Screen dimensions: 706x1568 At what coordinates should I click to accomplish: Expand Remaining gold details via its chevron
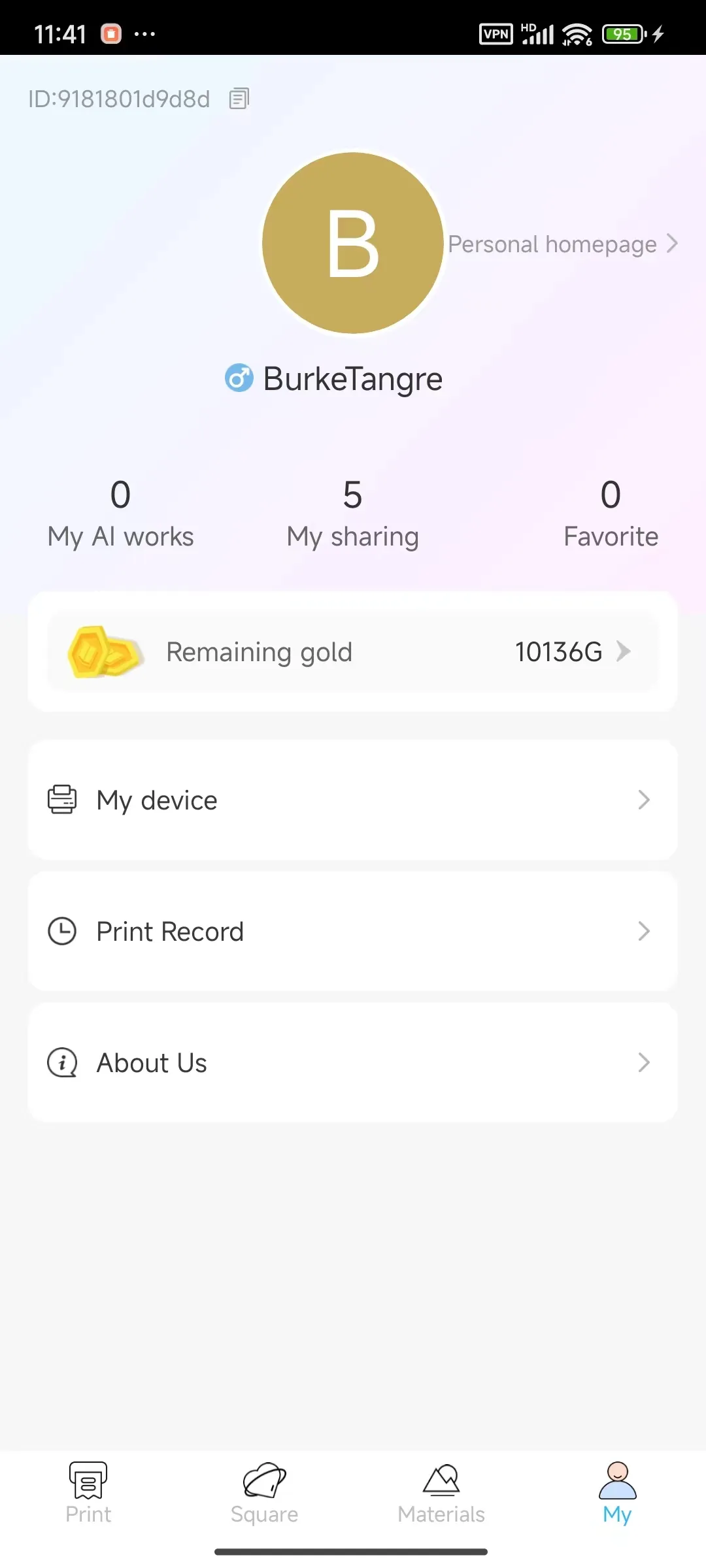[x=623, y=651]
